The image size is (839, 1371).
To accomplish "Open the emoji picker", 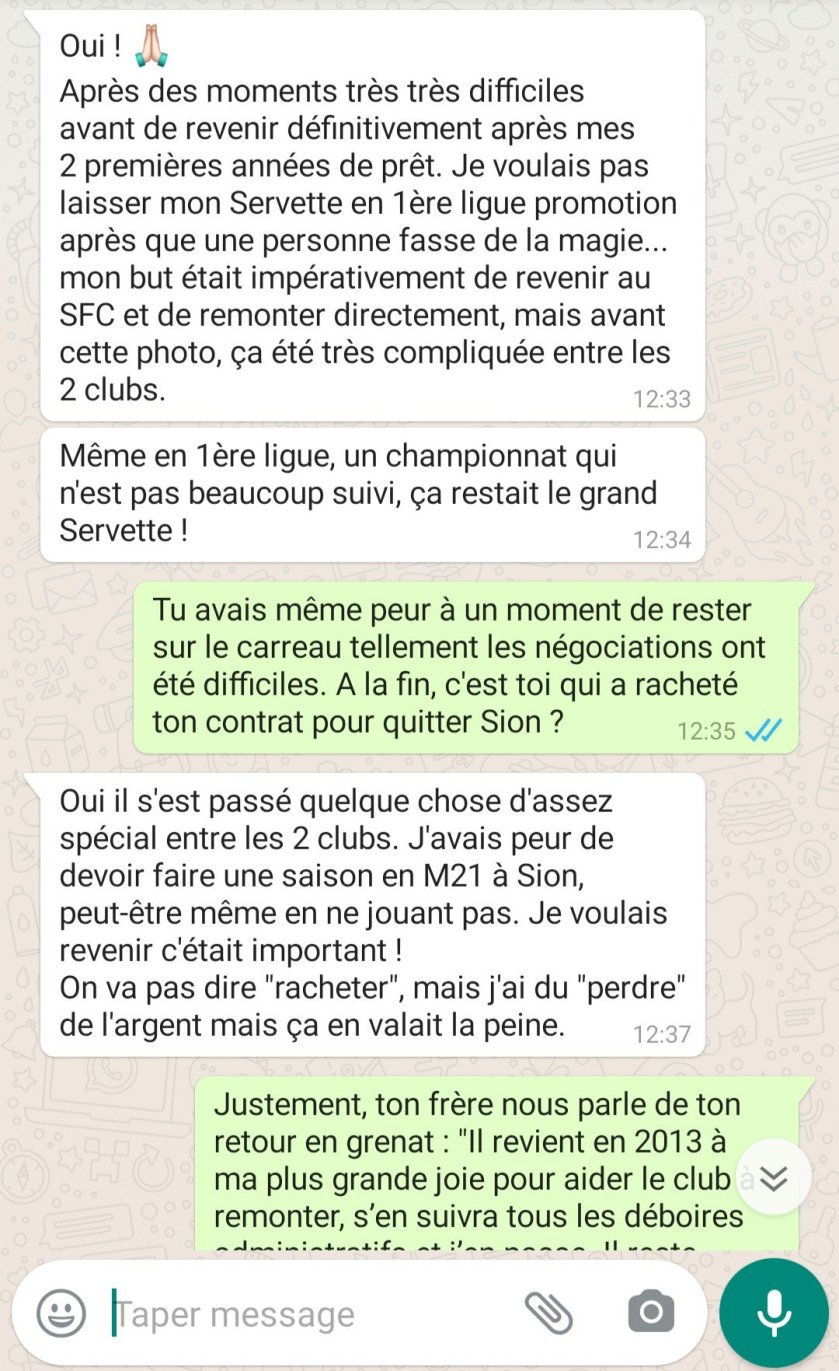I will point(61,1313).
